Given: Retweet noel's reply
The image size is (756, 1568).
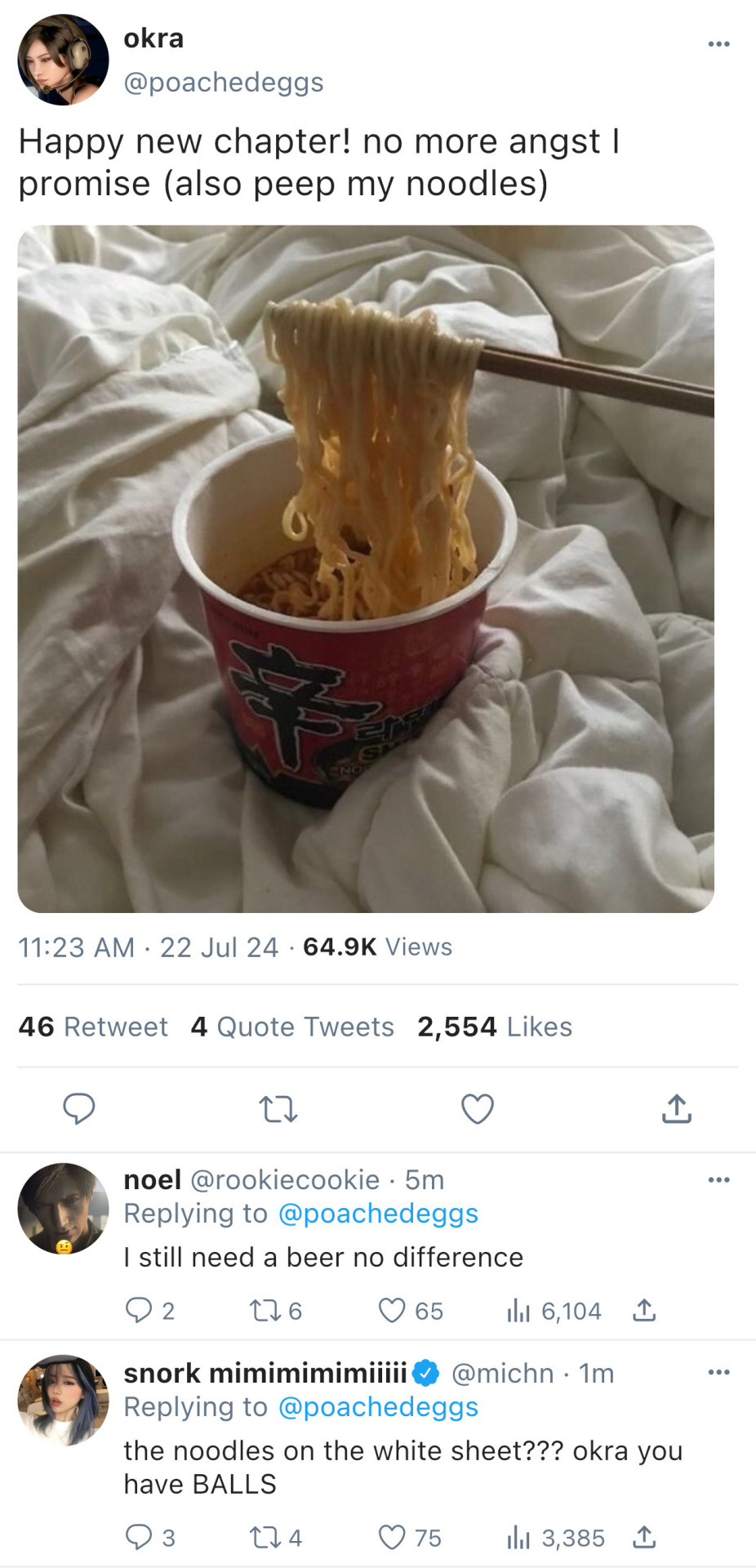Looking at the screenshot, I should [265, 1311].
